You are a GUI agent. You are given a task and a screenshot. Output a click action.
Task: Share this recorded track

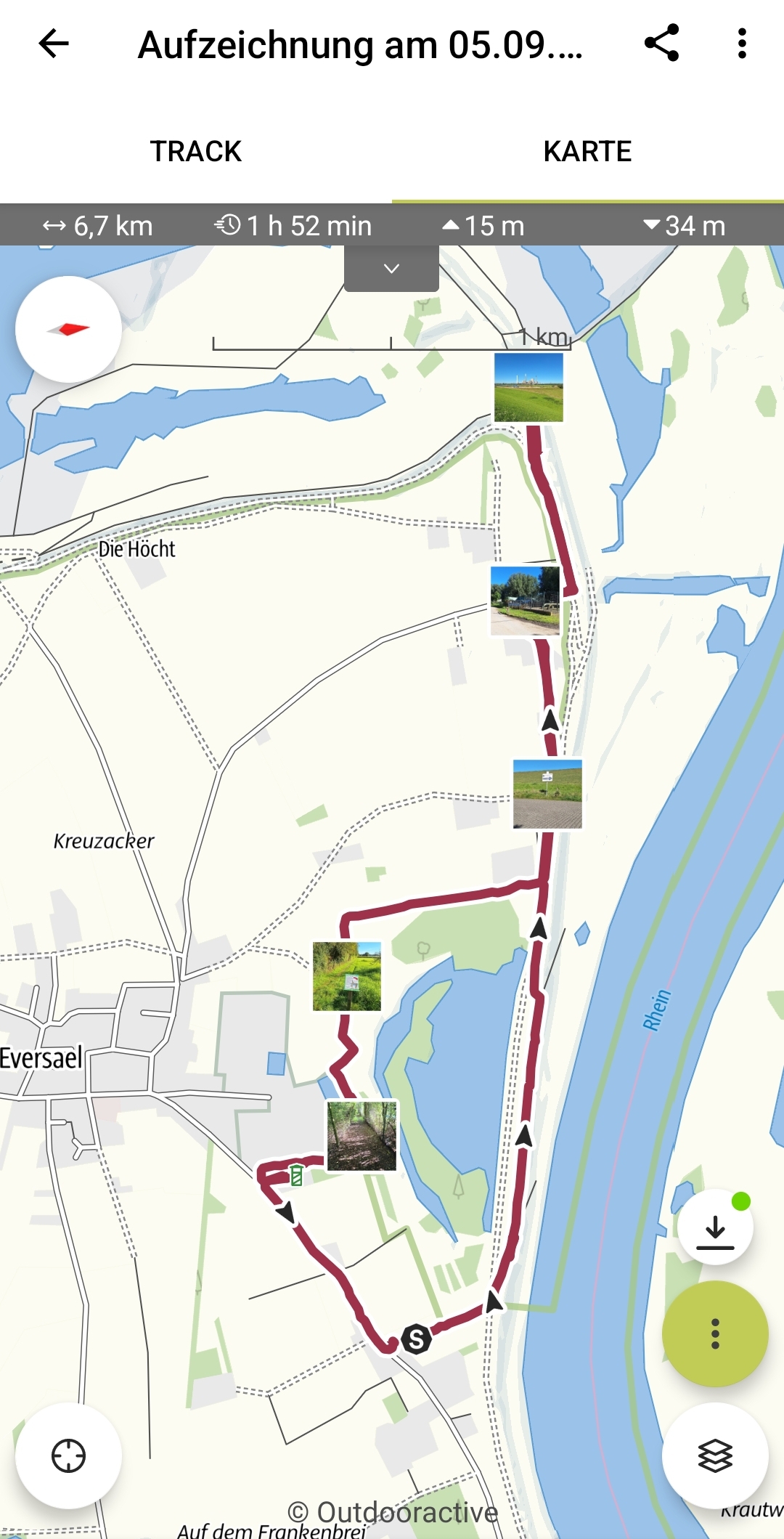click(661, 43)
